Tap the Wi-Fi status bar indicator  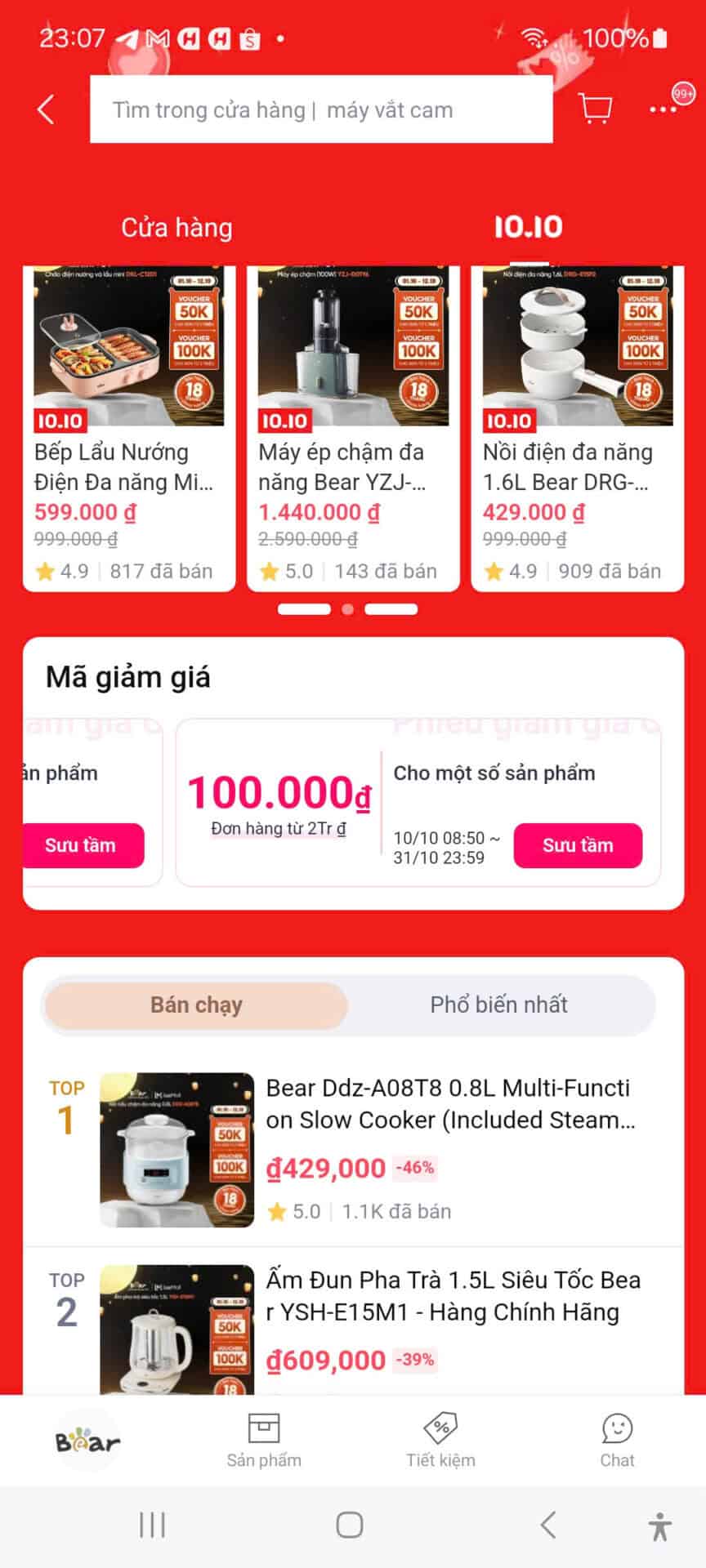point(533,36)
